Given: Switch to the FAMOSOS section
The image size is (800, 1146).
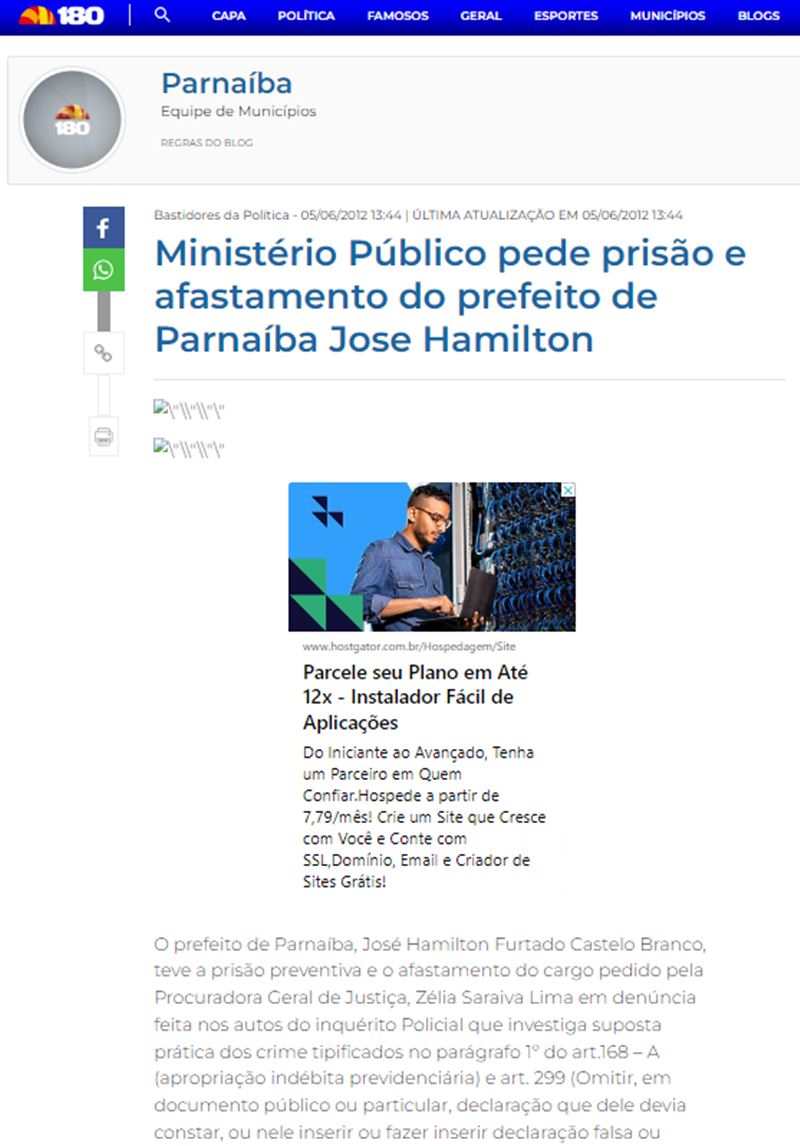Looking at the screenshot, I should tap(397, 16).
